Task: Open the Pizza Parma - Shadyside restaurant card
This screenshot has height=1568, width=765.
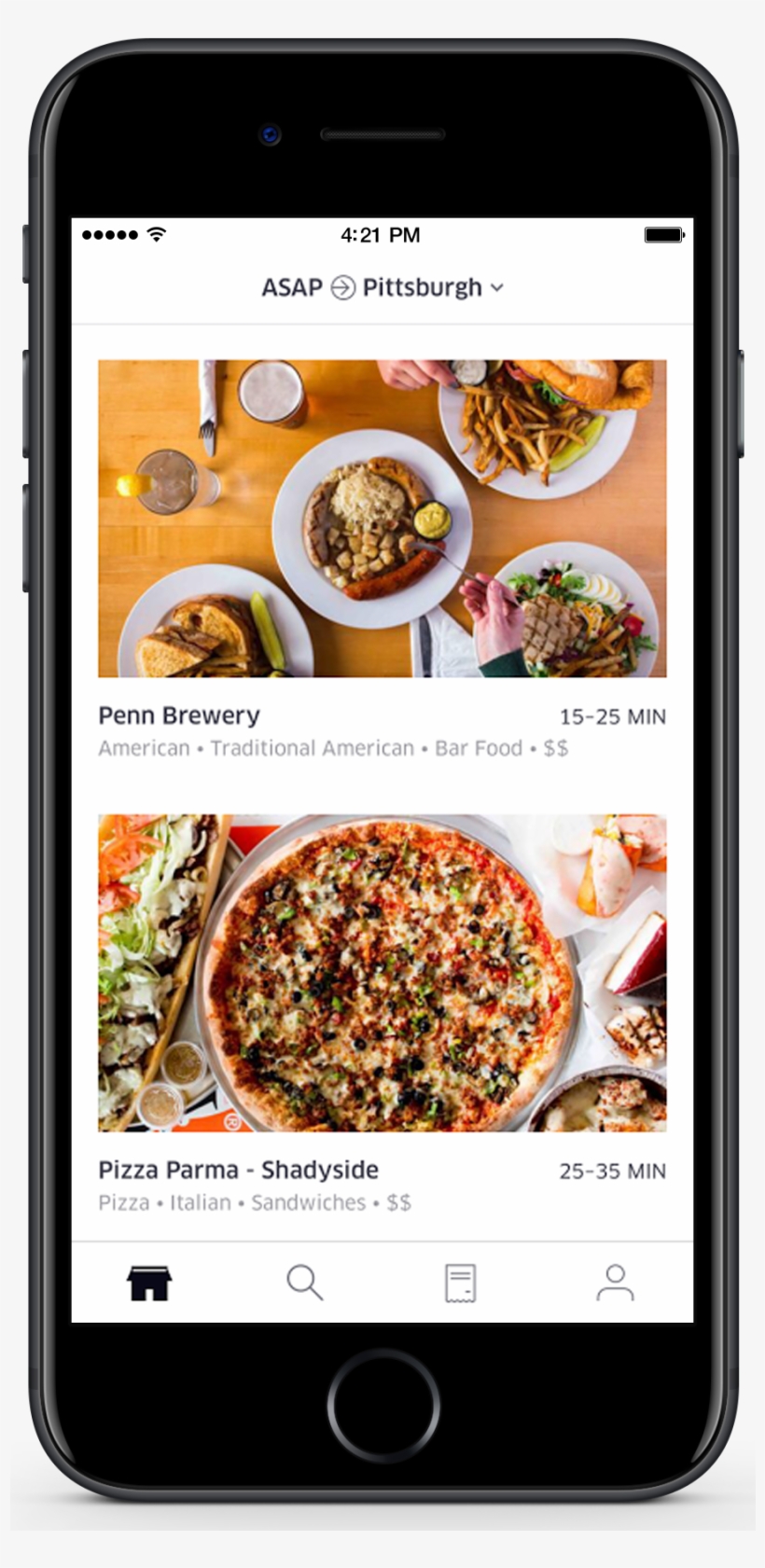Action: tap(382, 1015)
